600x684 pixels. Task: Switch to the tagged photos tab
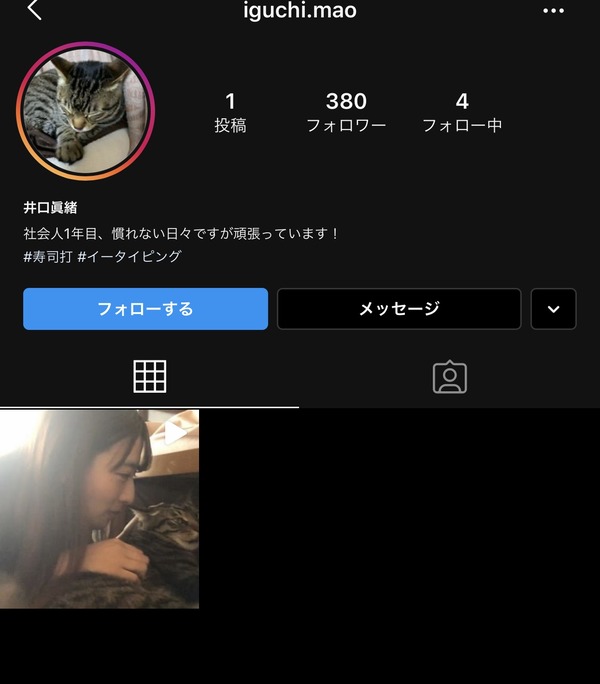450,377
